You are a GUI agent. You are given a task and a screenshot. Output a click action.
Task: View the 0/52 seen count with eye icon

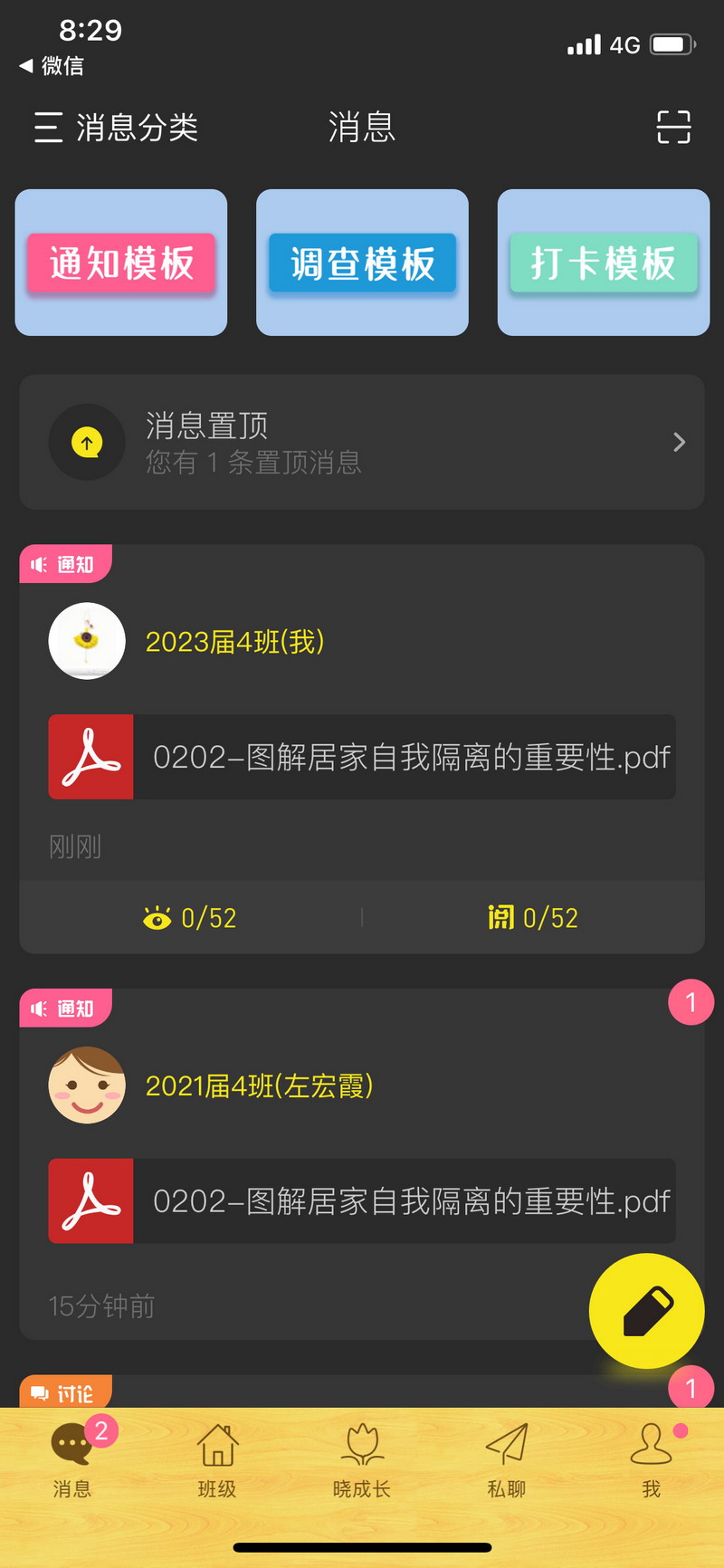pyautogui.click(x=190, y=918)
